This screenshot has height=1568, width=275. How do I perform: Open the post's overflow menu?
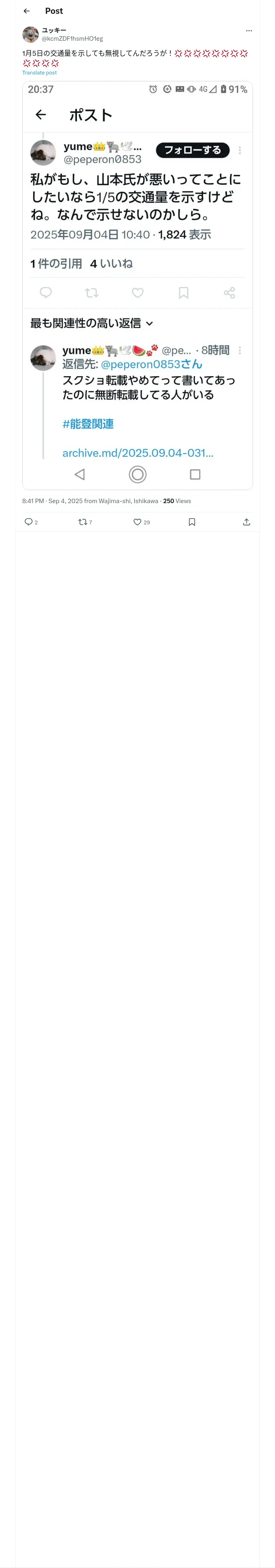tap(249, 31)
